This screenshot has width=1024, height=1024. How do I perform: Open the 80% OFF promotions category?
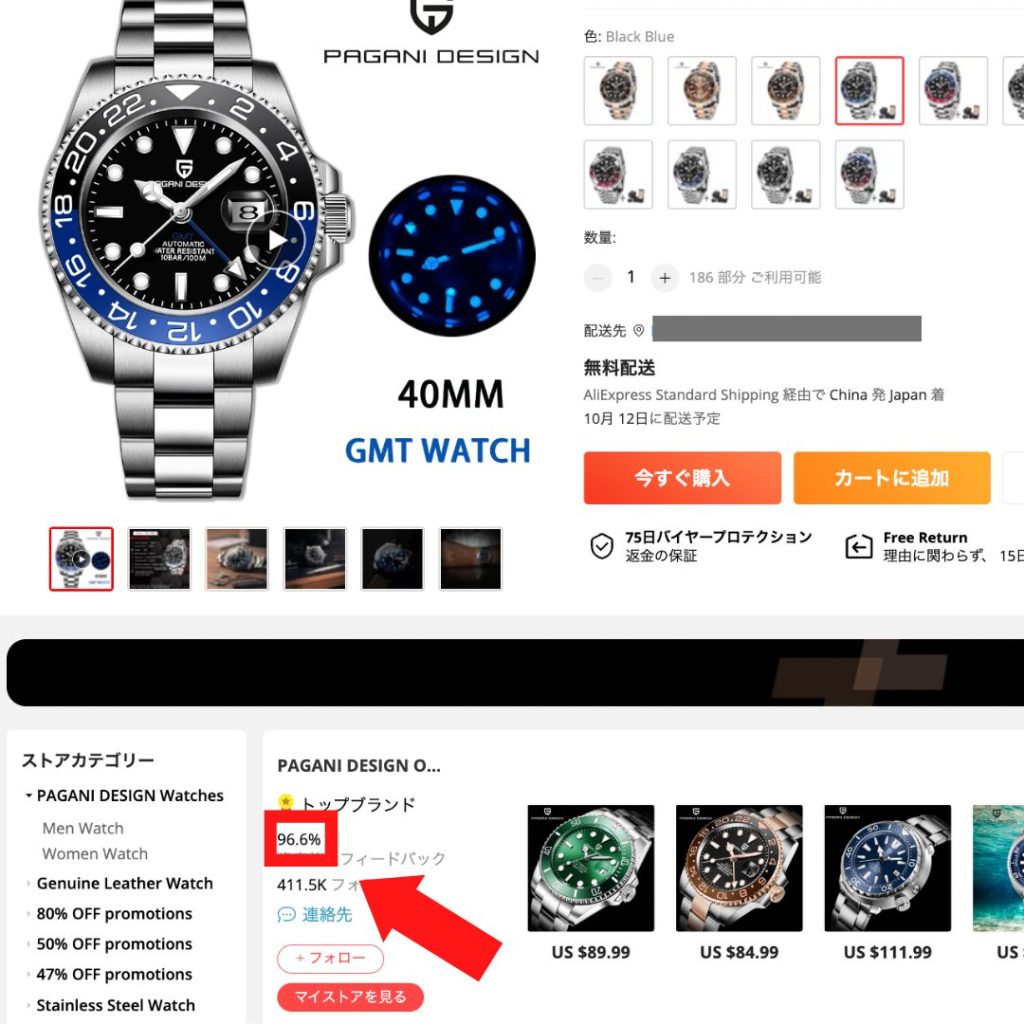[114, 914]
